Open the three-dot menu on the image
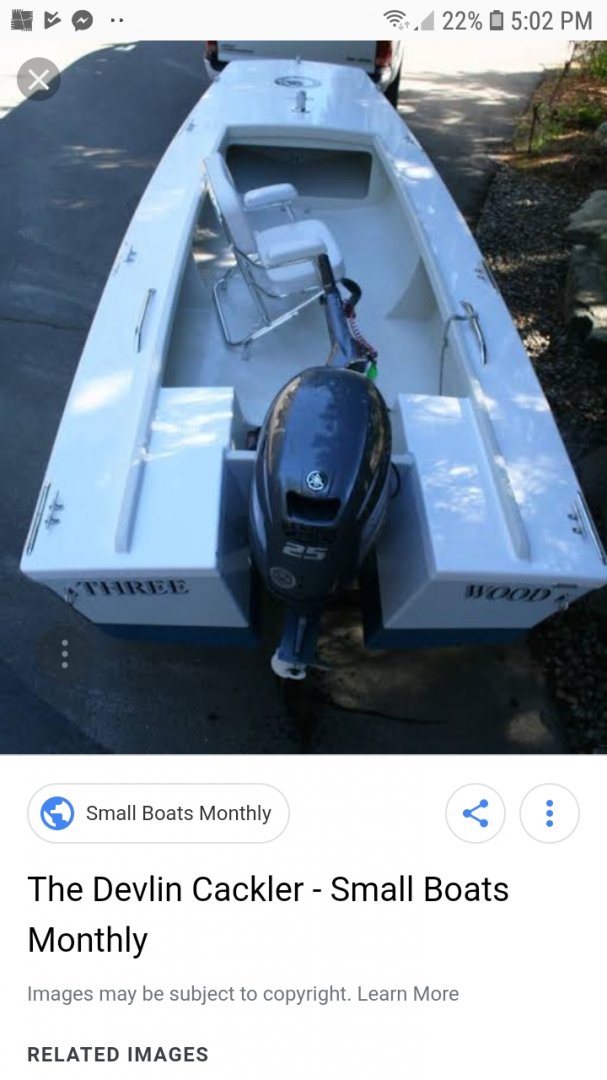 point(65,653)
